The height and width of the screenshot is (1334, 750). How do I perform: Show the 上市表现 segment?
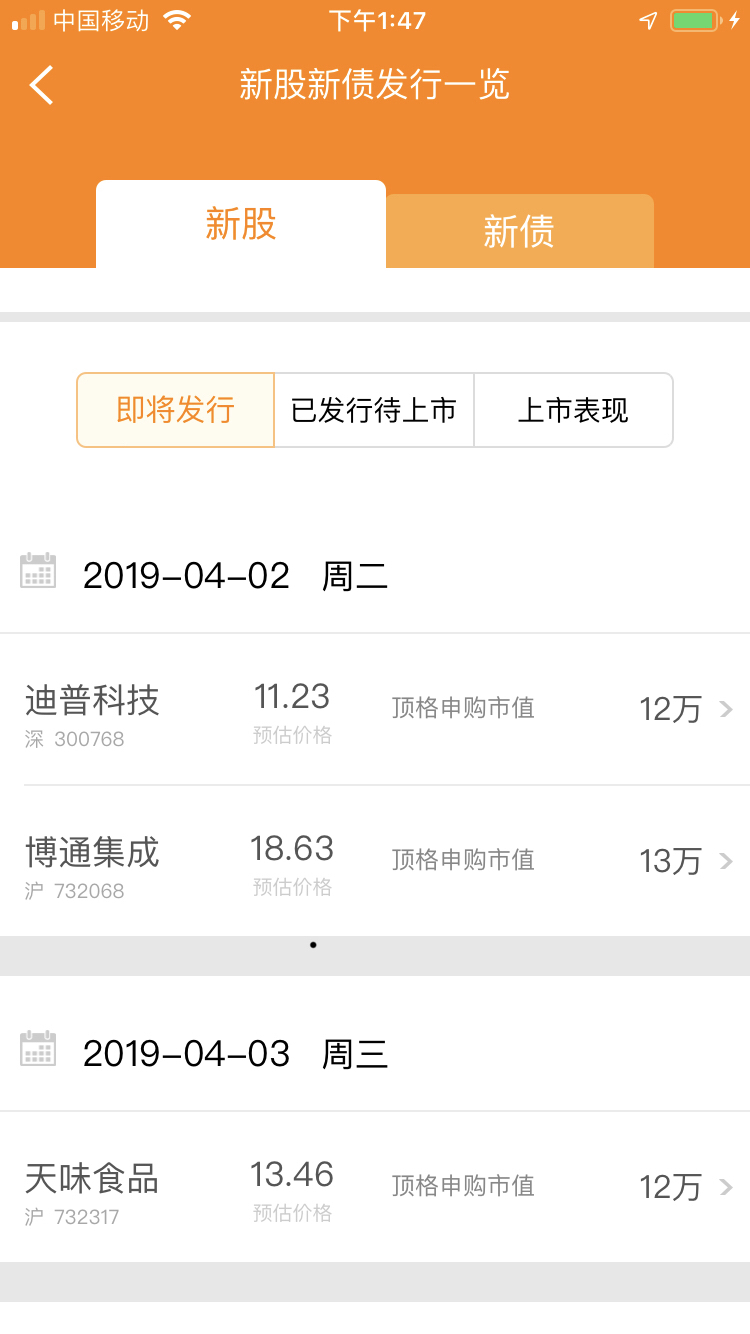click(573, 410)
